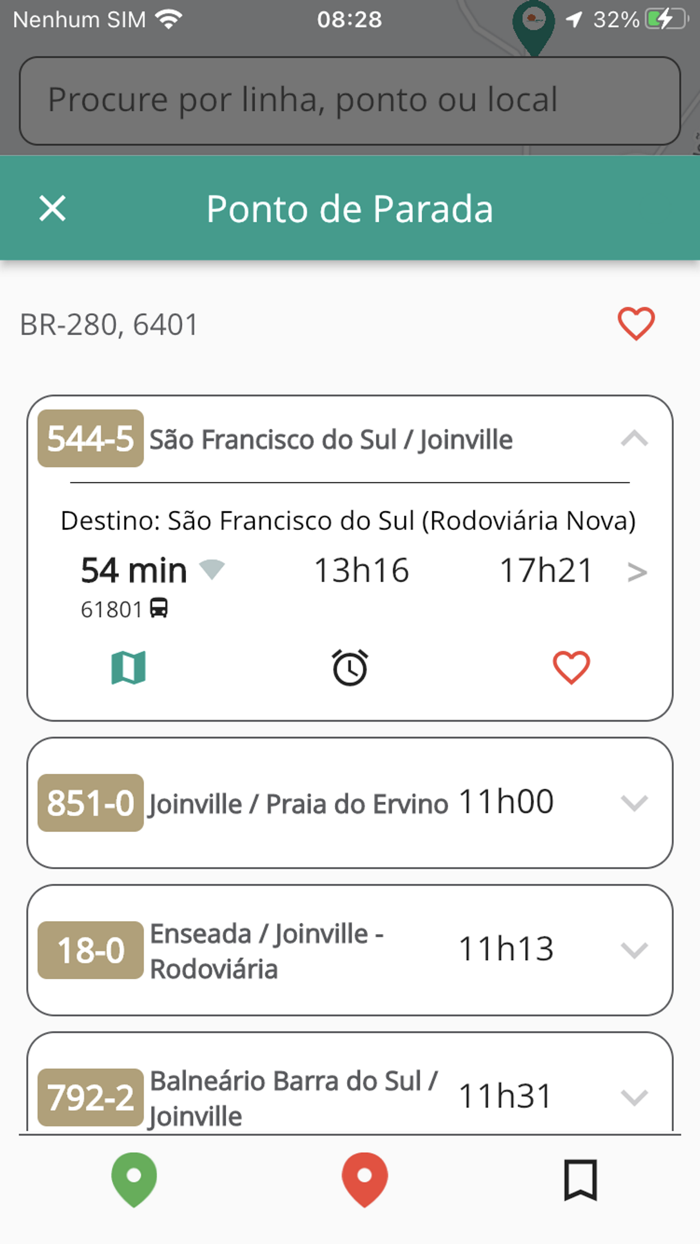
Task: Select the red location pin tab
Action: 364,1181
